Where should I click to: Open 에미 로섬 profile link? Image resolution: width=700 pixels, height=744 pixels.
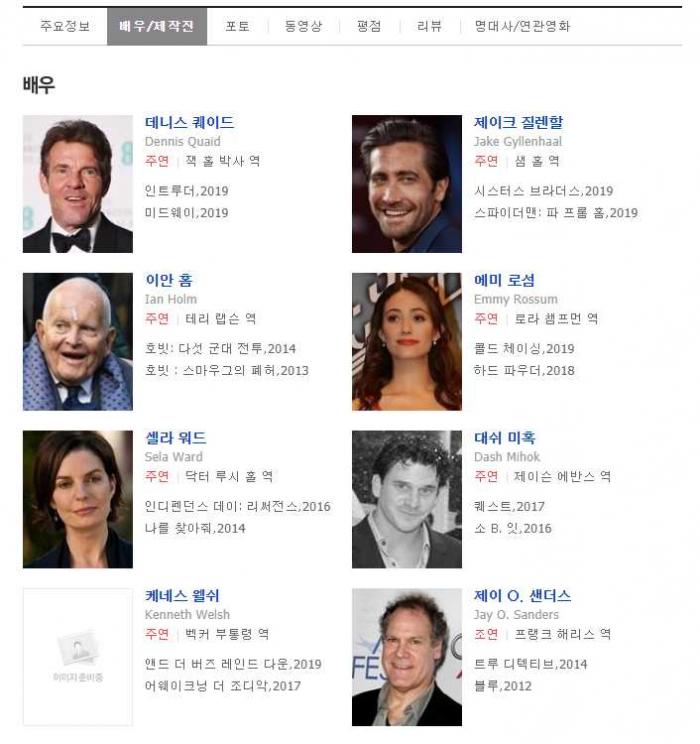click(504, 280)
